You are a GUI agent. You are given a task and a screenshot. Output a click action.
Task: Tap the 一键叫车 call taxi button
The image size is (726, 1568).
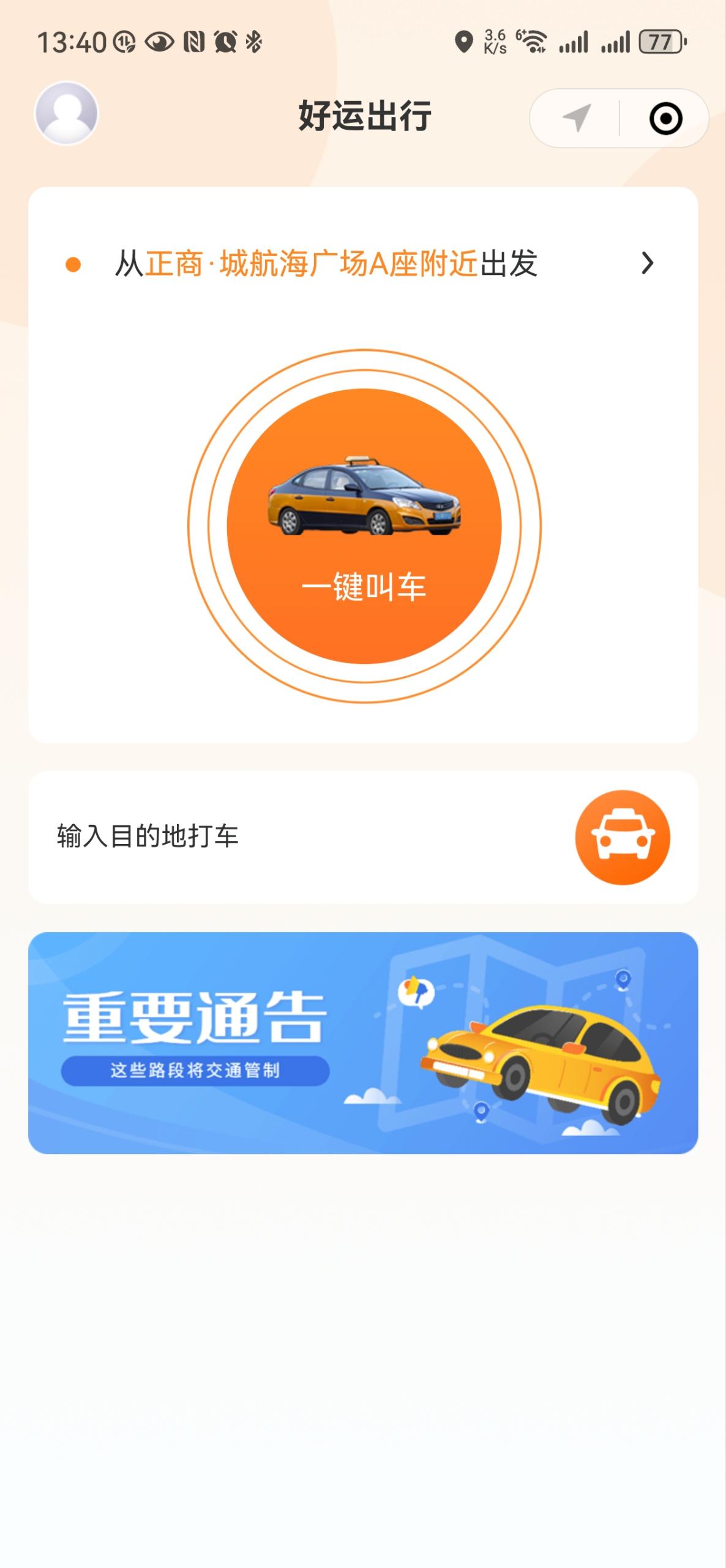click(x=364, y=526)
